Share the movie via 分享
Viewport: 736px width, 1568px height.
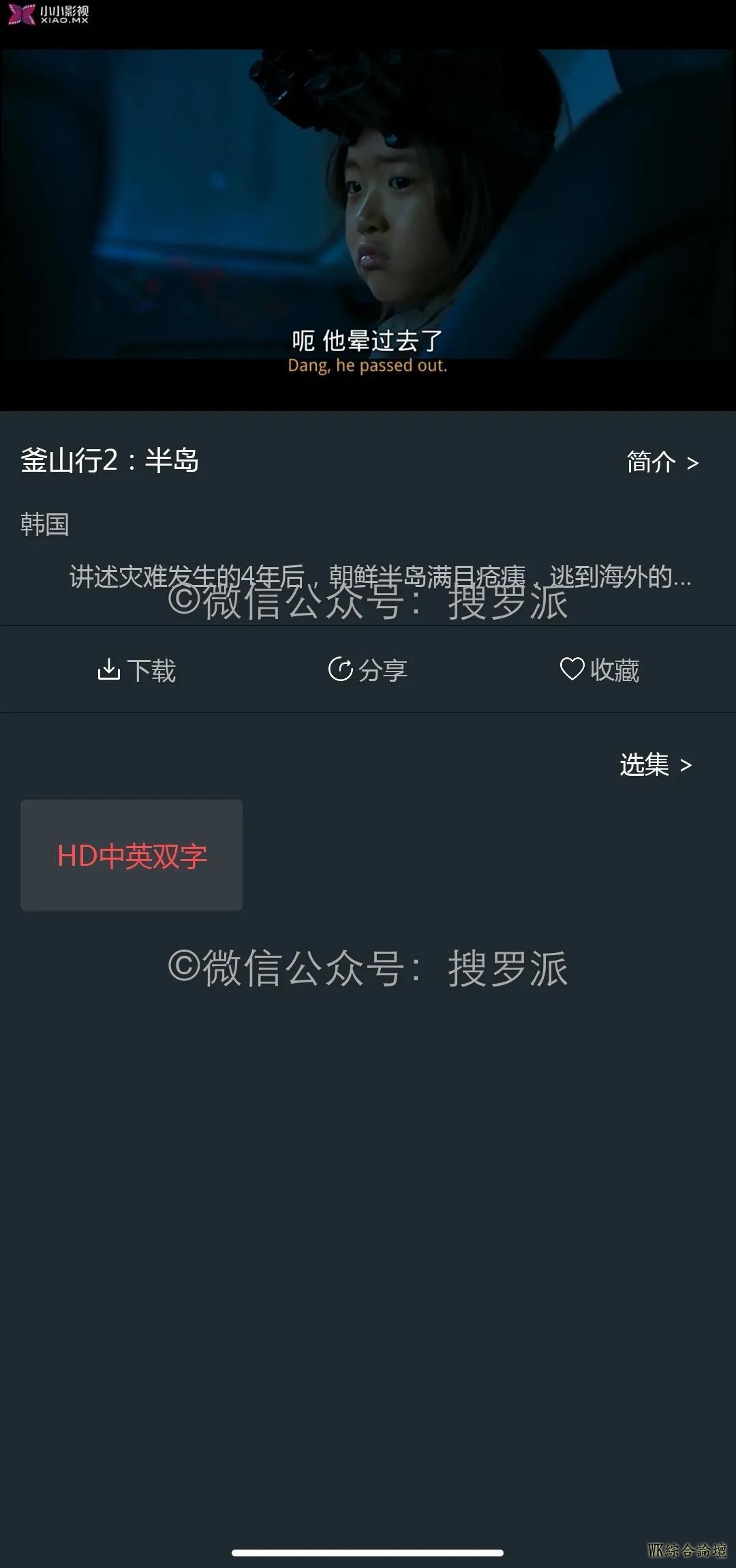[367, 670]
